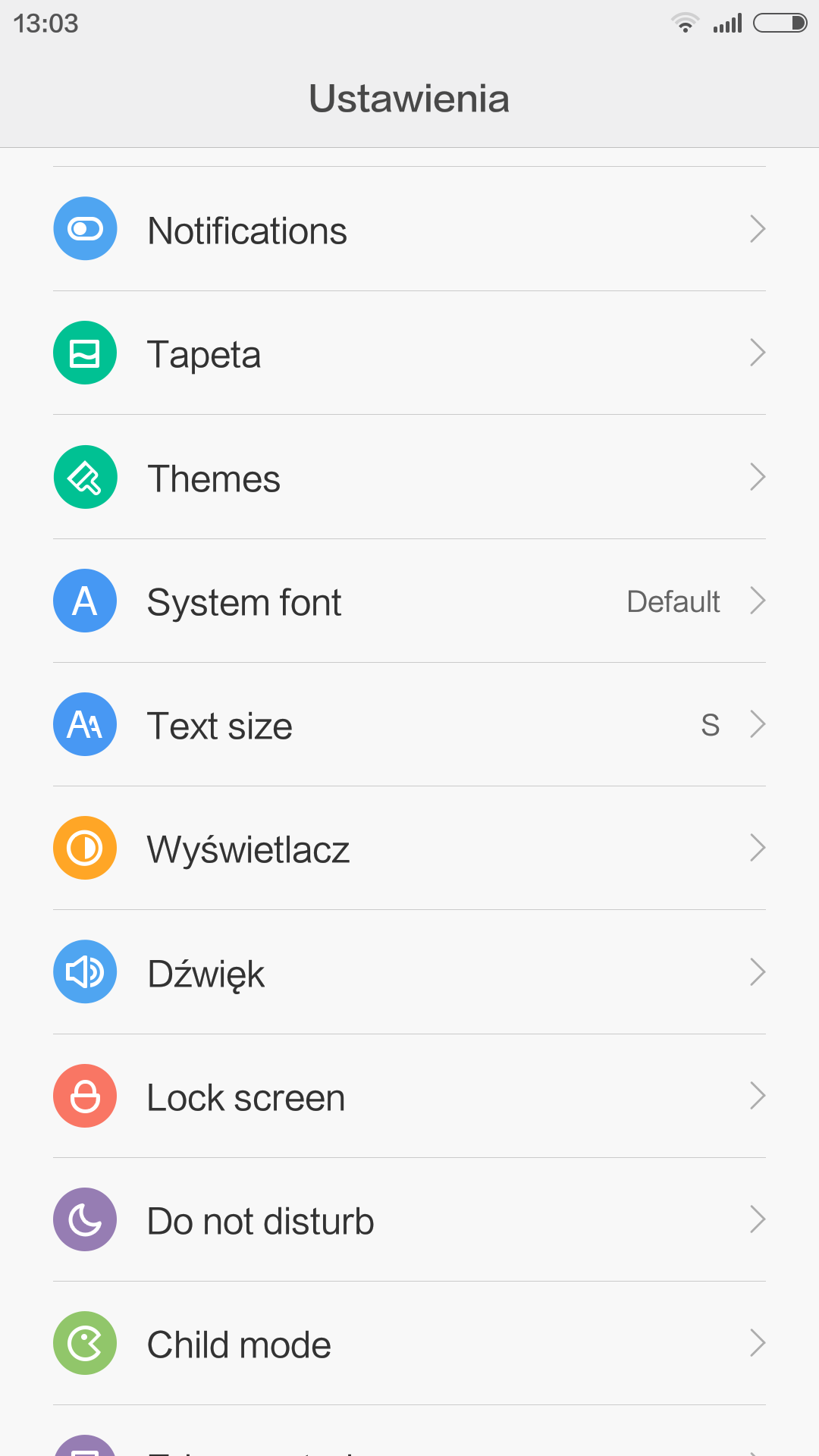Viewport: 819px width, 1456px height.
Task: Enter Dźwięk sound settings
Action: pos(409,973)
